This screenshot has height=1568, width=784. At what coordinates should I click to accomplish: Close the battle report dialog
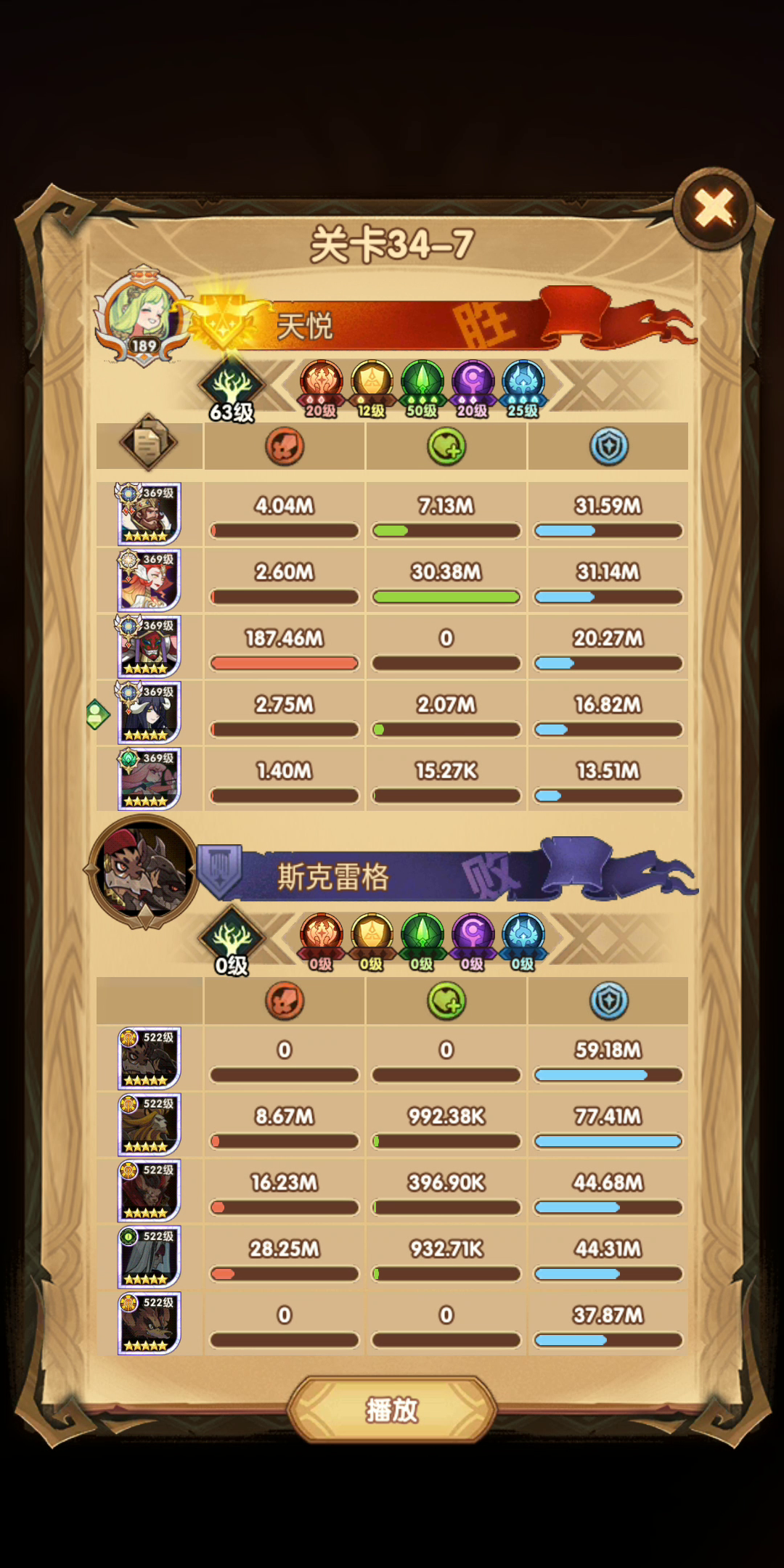[714, 209]
